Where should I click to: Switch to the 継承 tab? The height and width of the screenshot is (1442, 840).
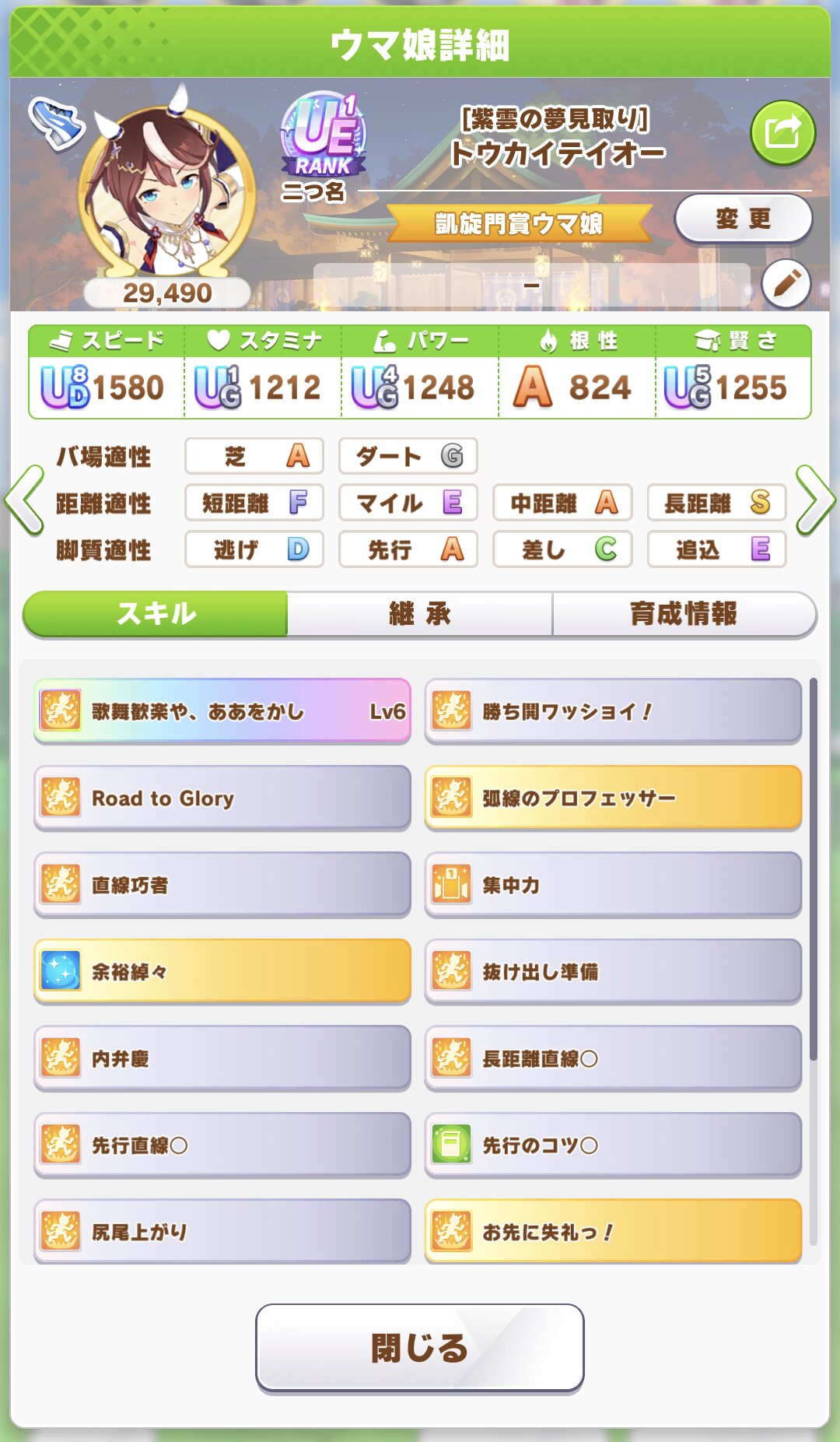click(x=420, y=614)
